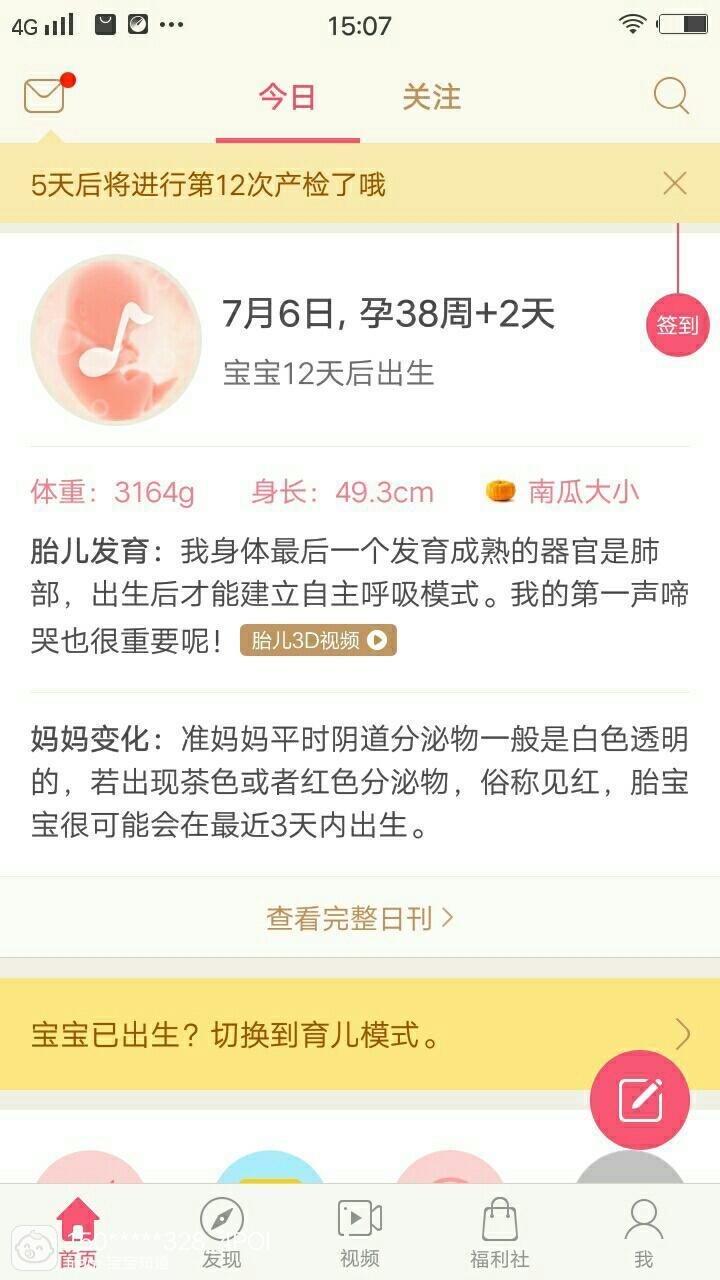The width and height of the screenshot is (720, 1280).
Task: Dismiss the prenatal checkup reminder banner
Action: (675, 184)
